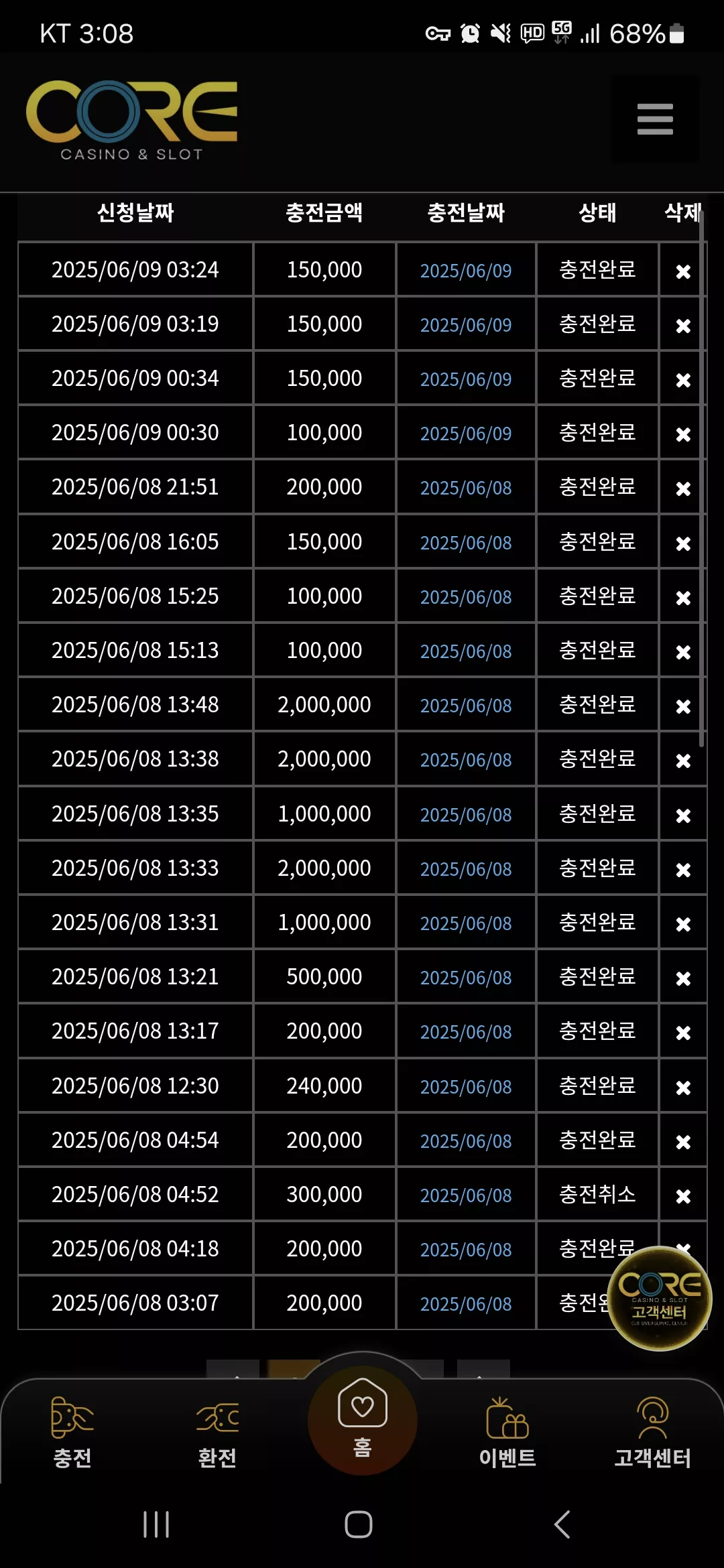The width and height of the screenshot is (724, 1568).
Task: Remove the cancelled 300,000 charge entry
Action: [x=683, y=1196]
